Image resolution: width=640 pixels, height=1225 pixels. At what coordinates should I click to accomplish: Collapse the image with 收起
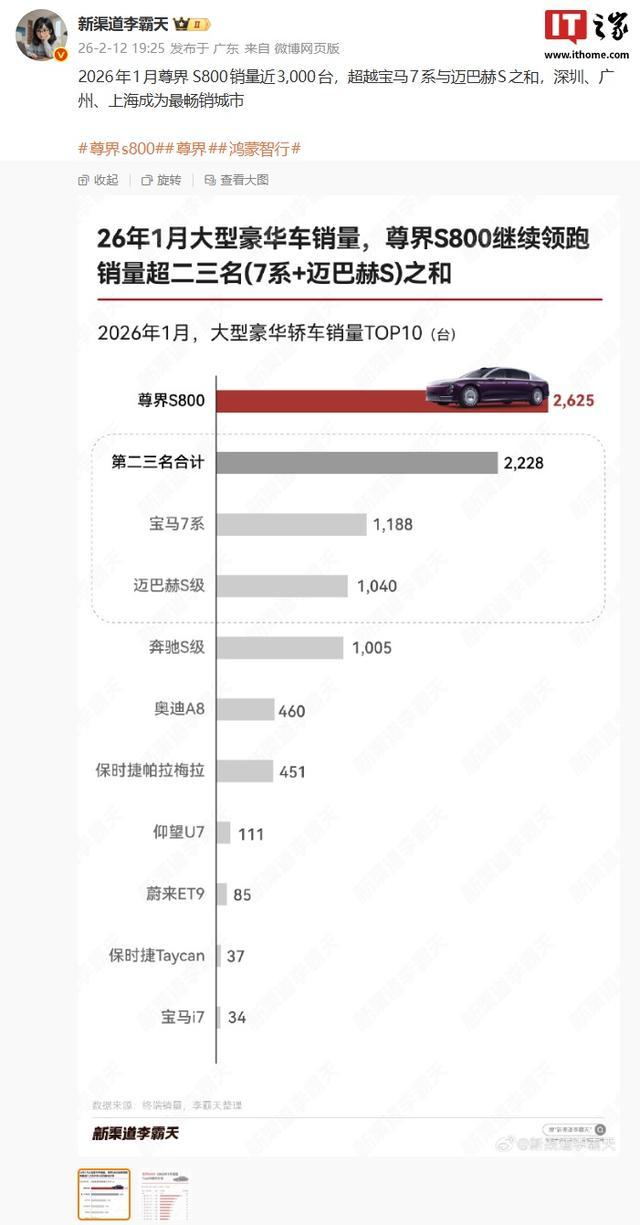98,180
